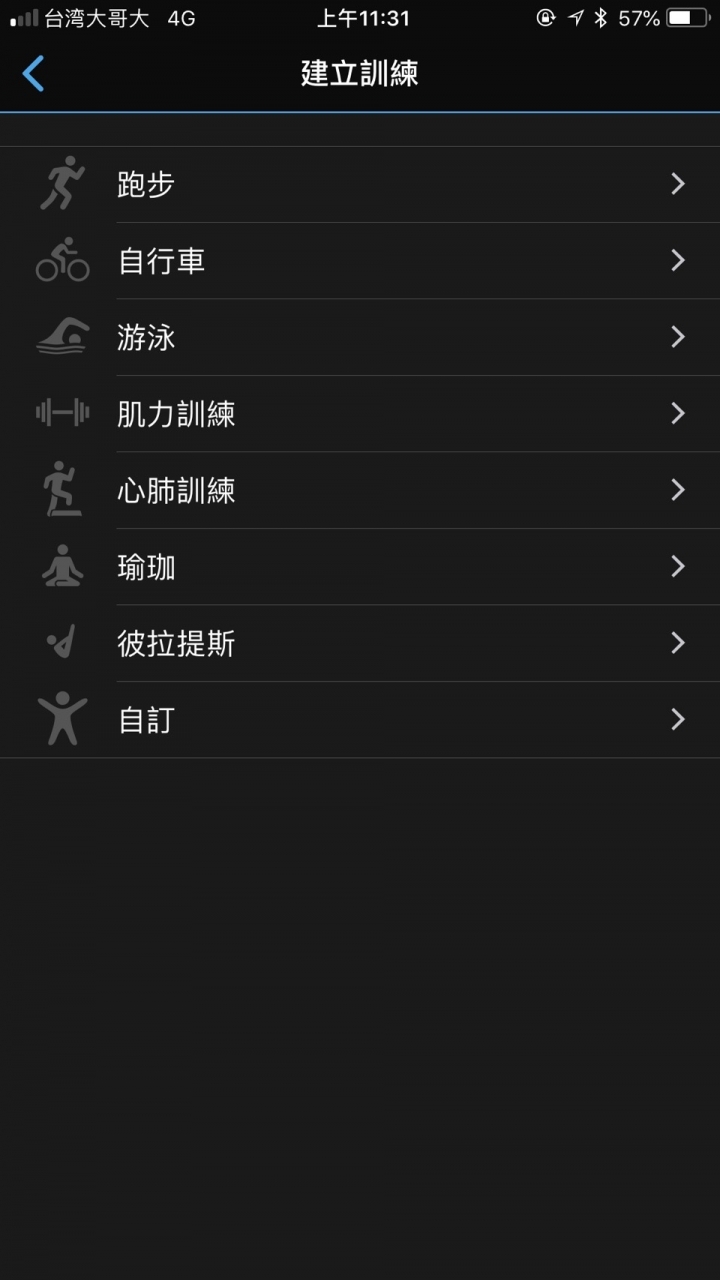Tap the 心肺訓練 treadmill icon
The image size is (720, 1280).
point(62,491)
